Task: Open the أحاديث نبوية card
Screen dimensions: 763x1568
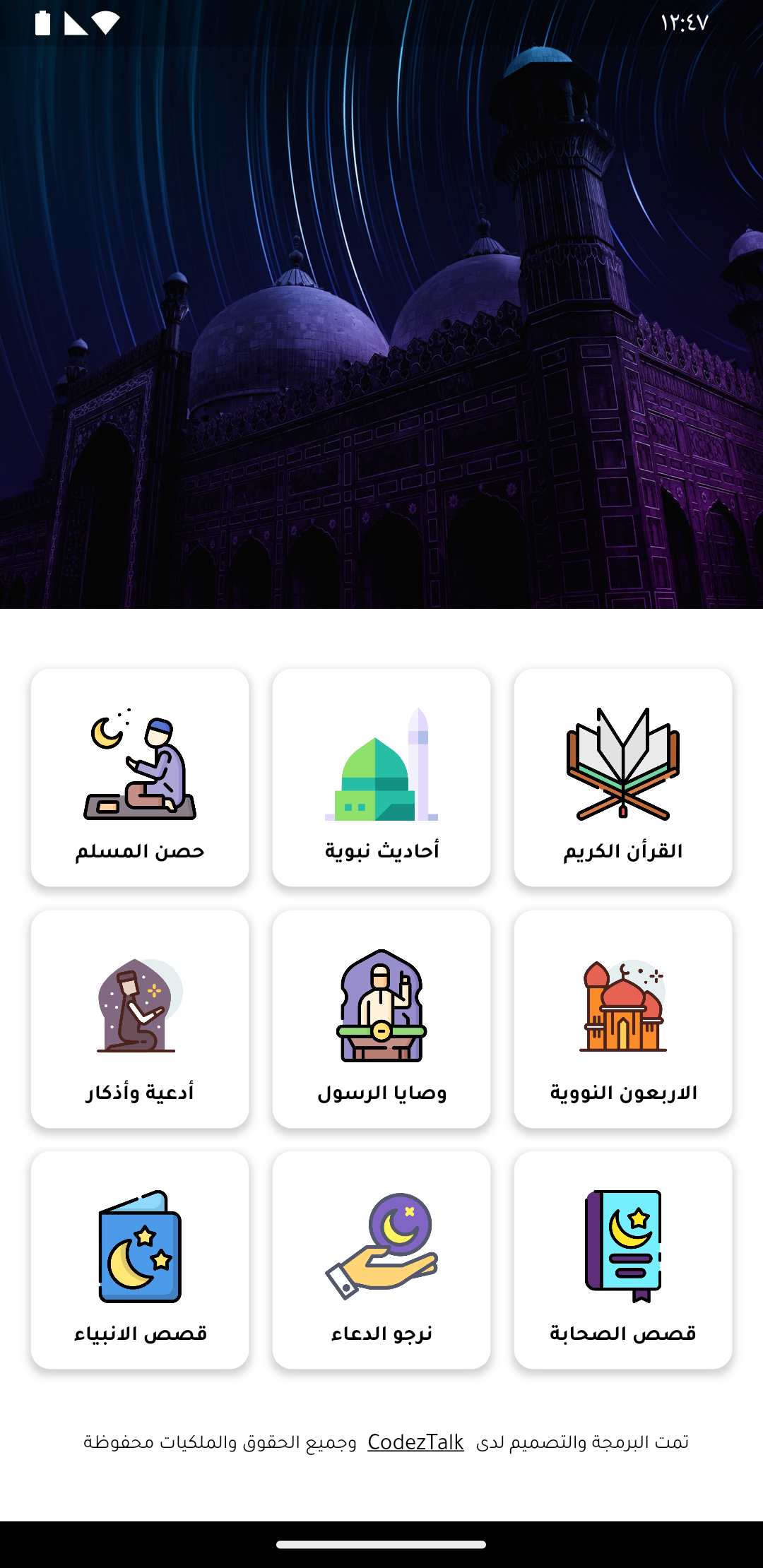Action: (x=381, y=778)
